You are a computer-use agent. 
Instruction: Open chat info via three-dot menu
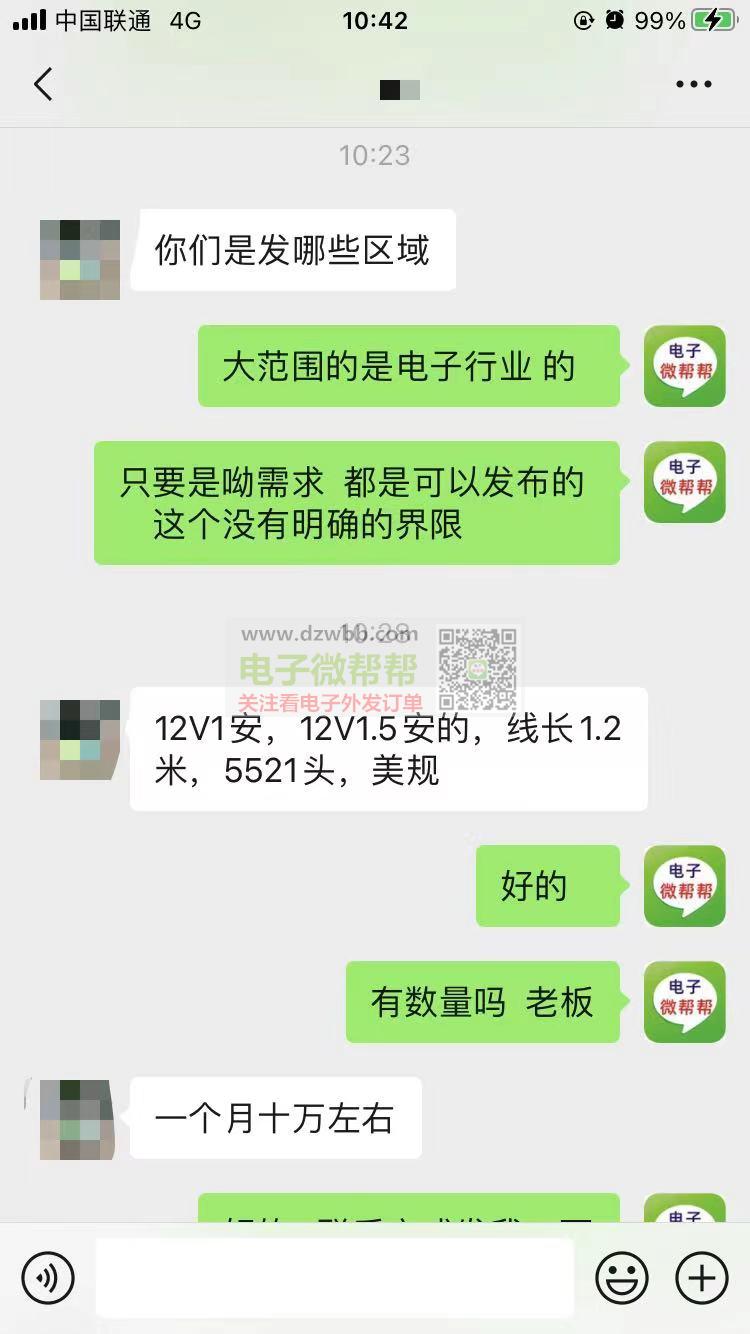[693, 85]
